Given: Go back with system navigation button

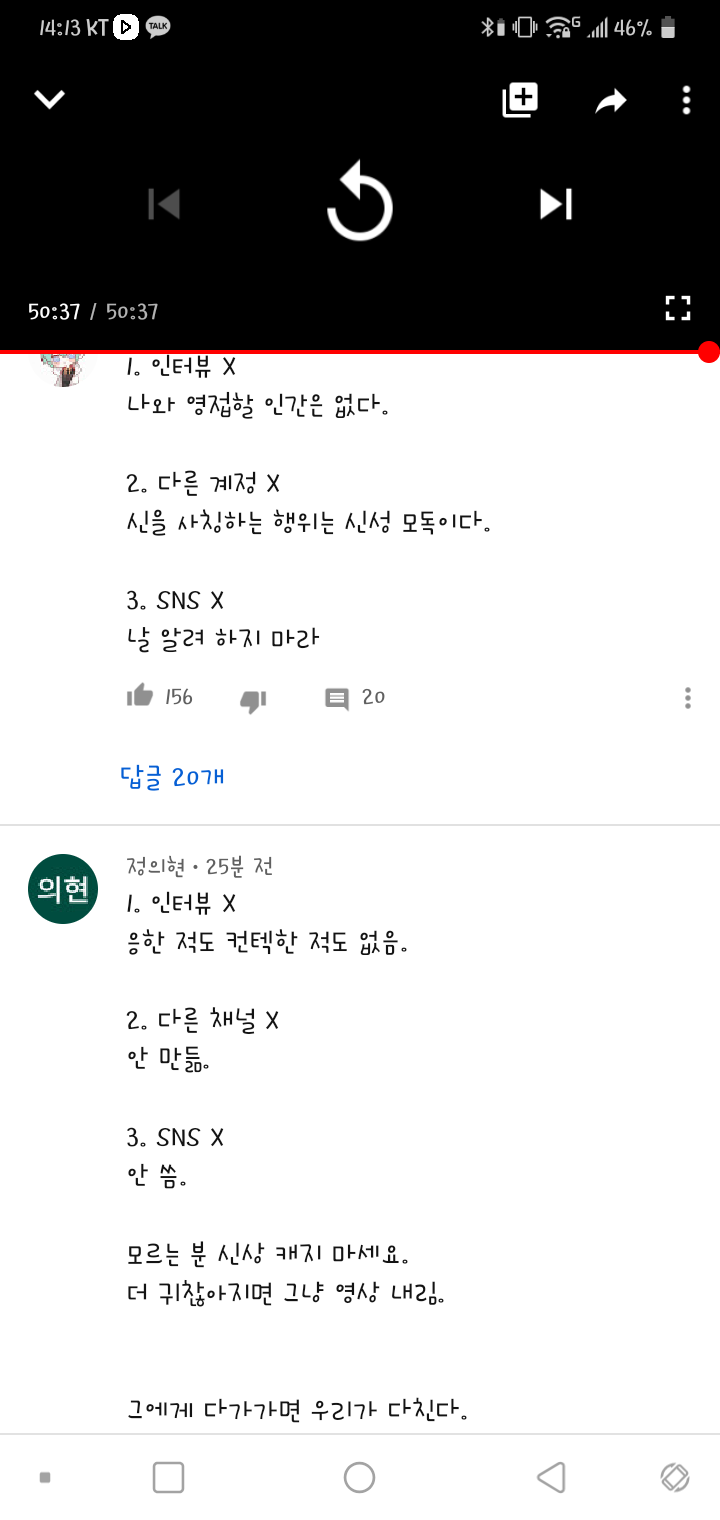Looking at the screenshot, I should point(551,1477).
